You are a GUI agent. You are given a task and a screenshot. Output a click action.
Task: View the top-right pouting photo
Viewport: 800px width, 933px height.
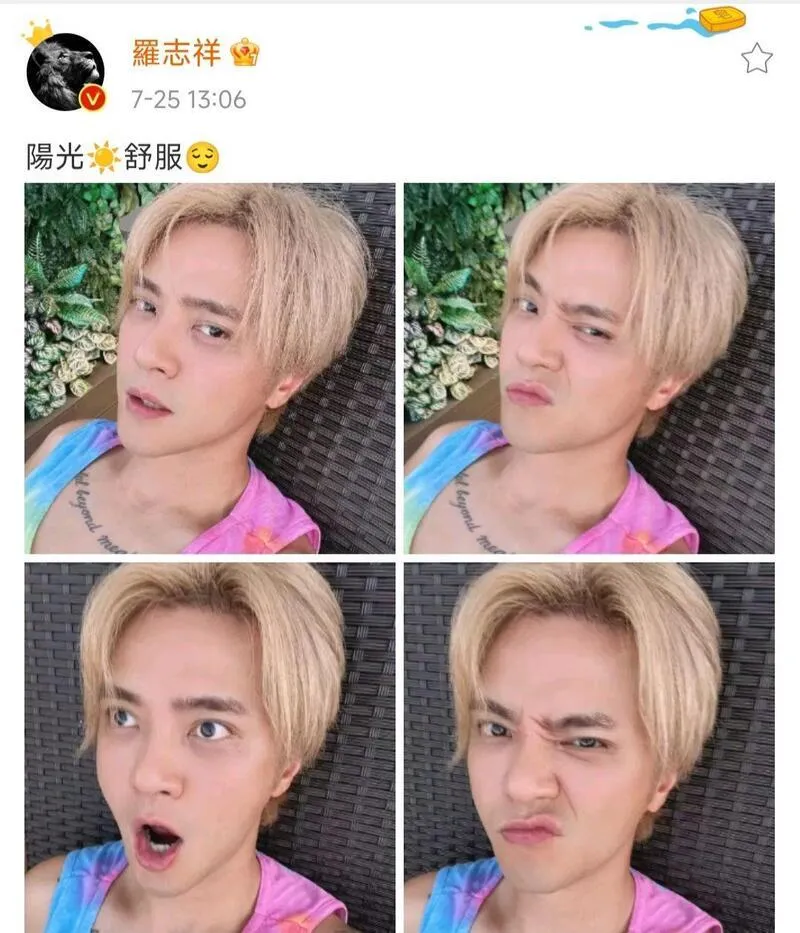point(589,368)
